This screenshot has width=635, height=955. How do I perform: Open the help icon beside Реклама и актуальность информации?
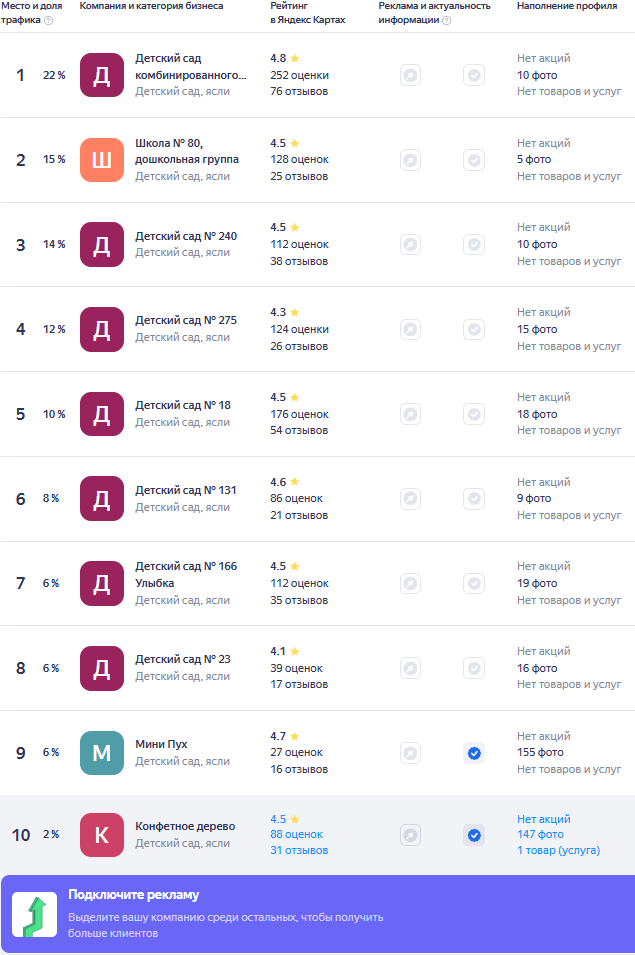pyautogui.click(x=446, y=20)
